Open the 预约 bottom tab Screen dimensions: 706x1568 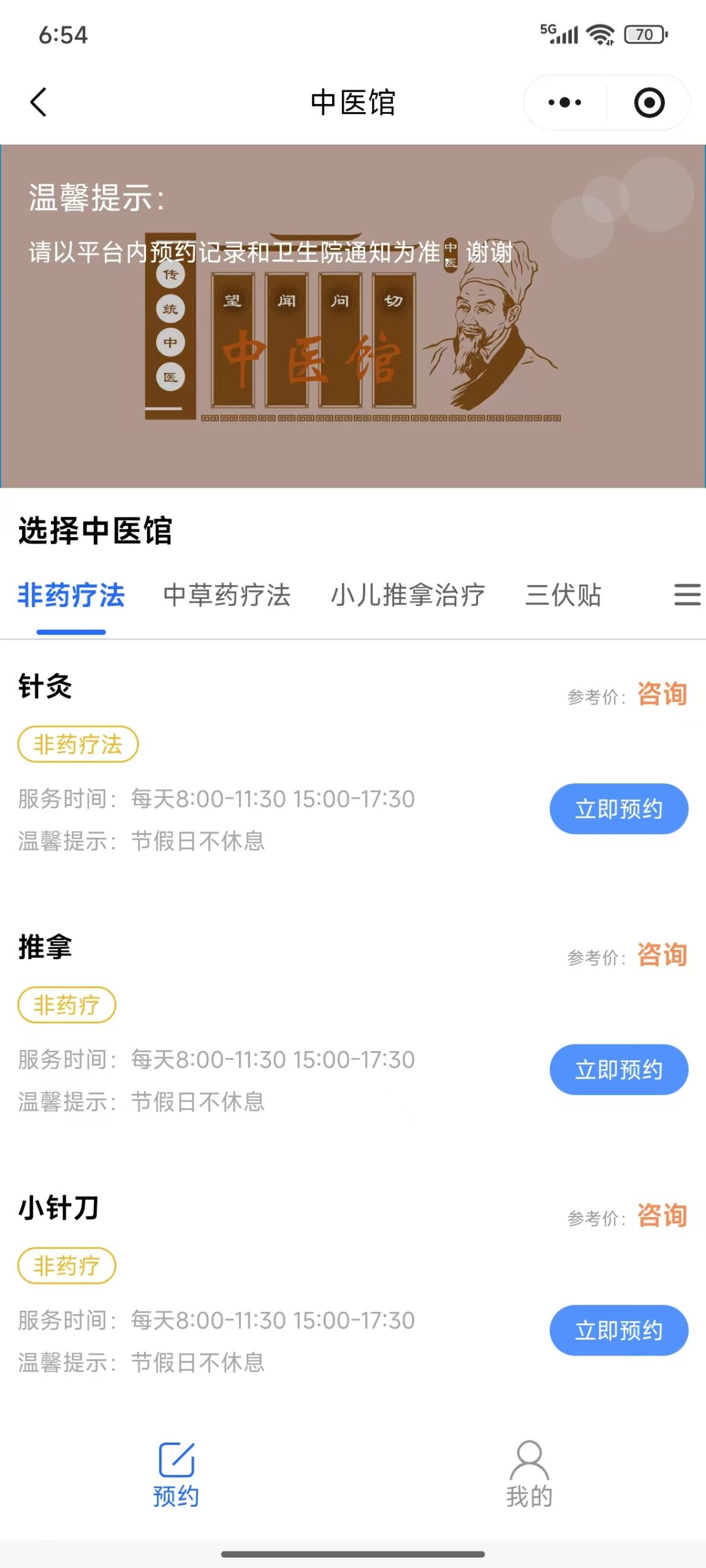[x=176, y=1474]
